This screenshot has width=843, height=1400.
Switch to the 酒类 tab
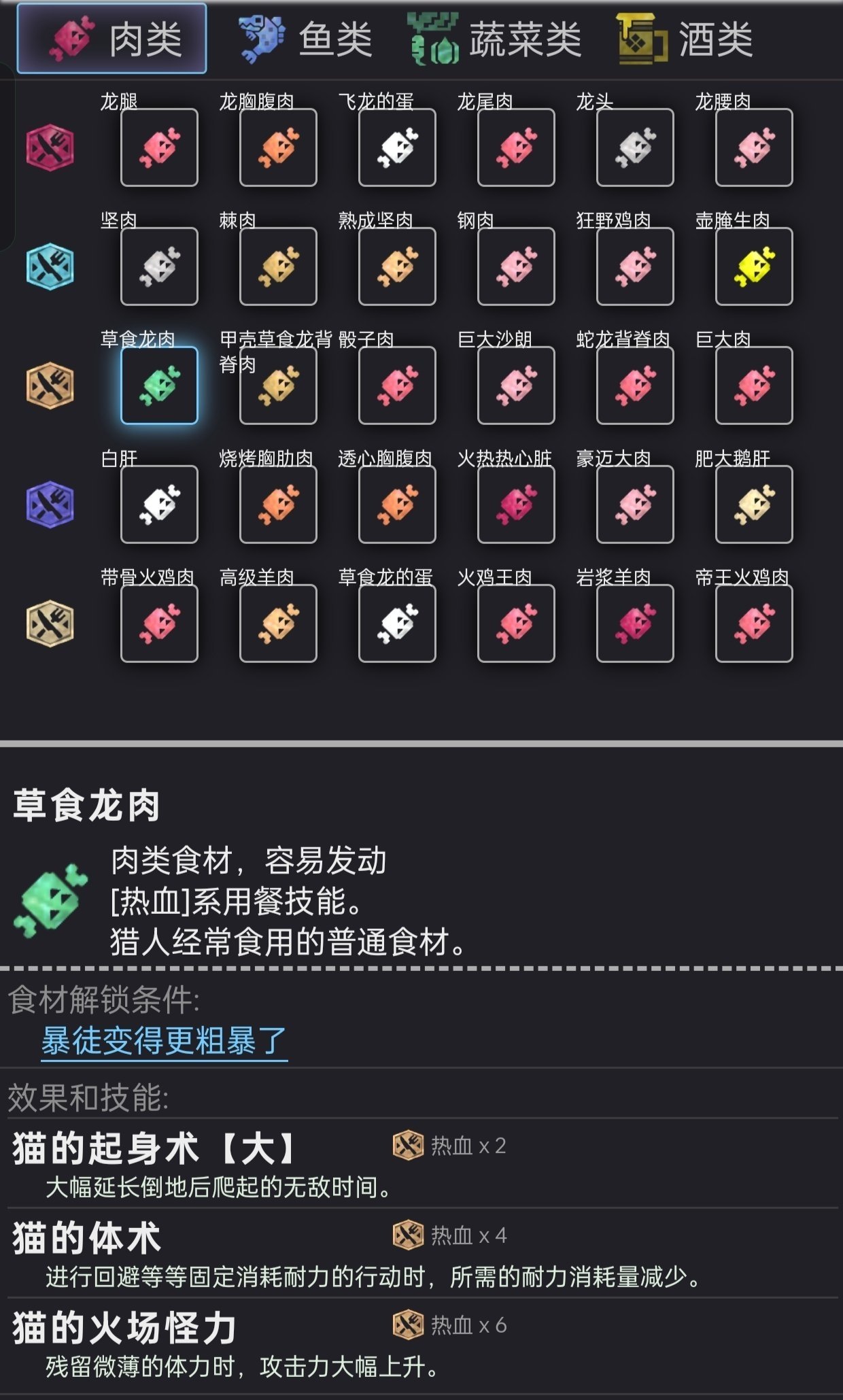tap(685, 39)
